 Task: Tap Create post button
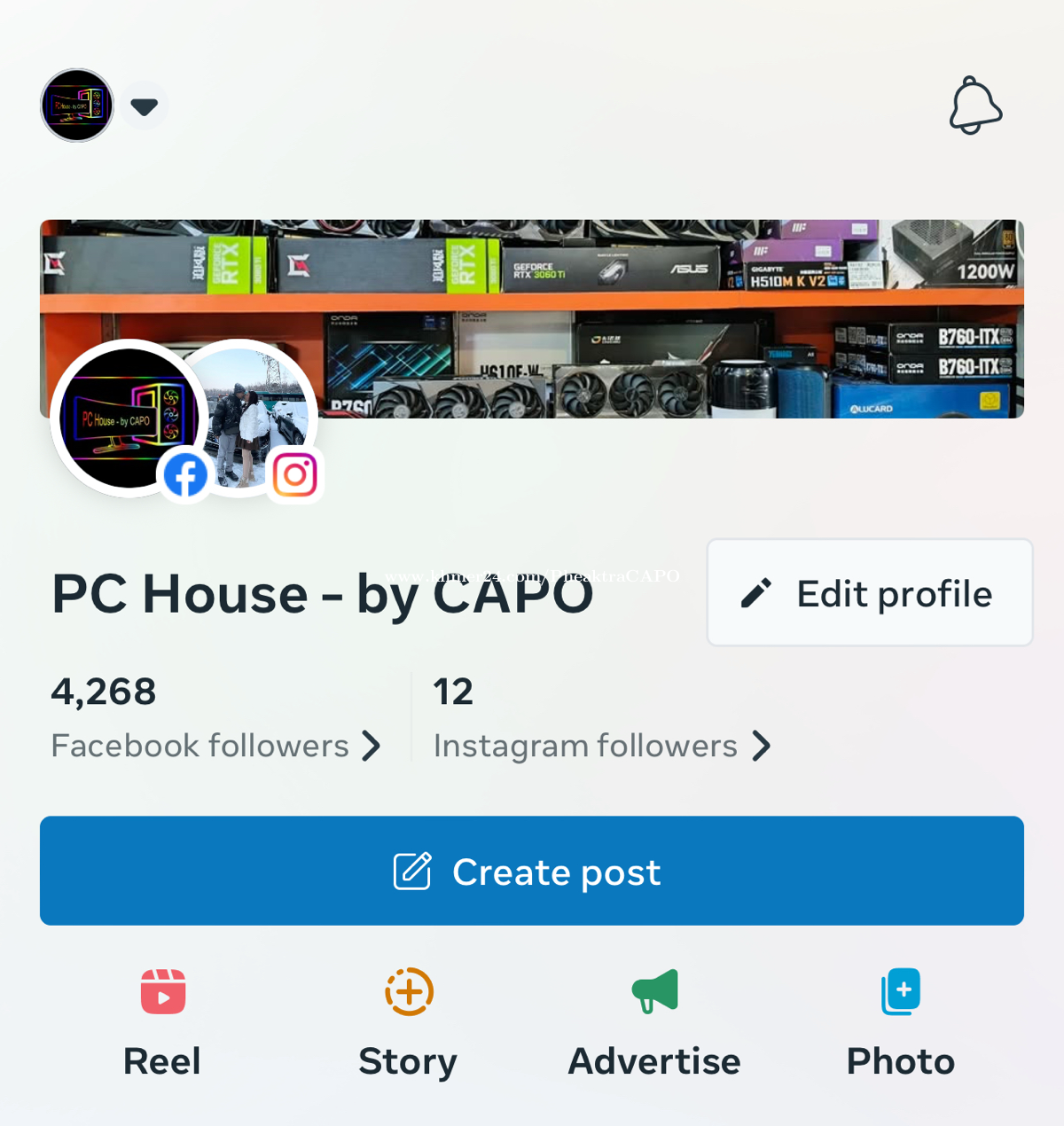(532, 871)
